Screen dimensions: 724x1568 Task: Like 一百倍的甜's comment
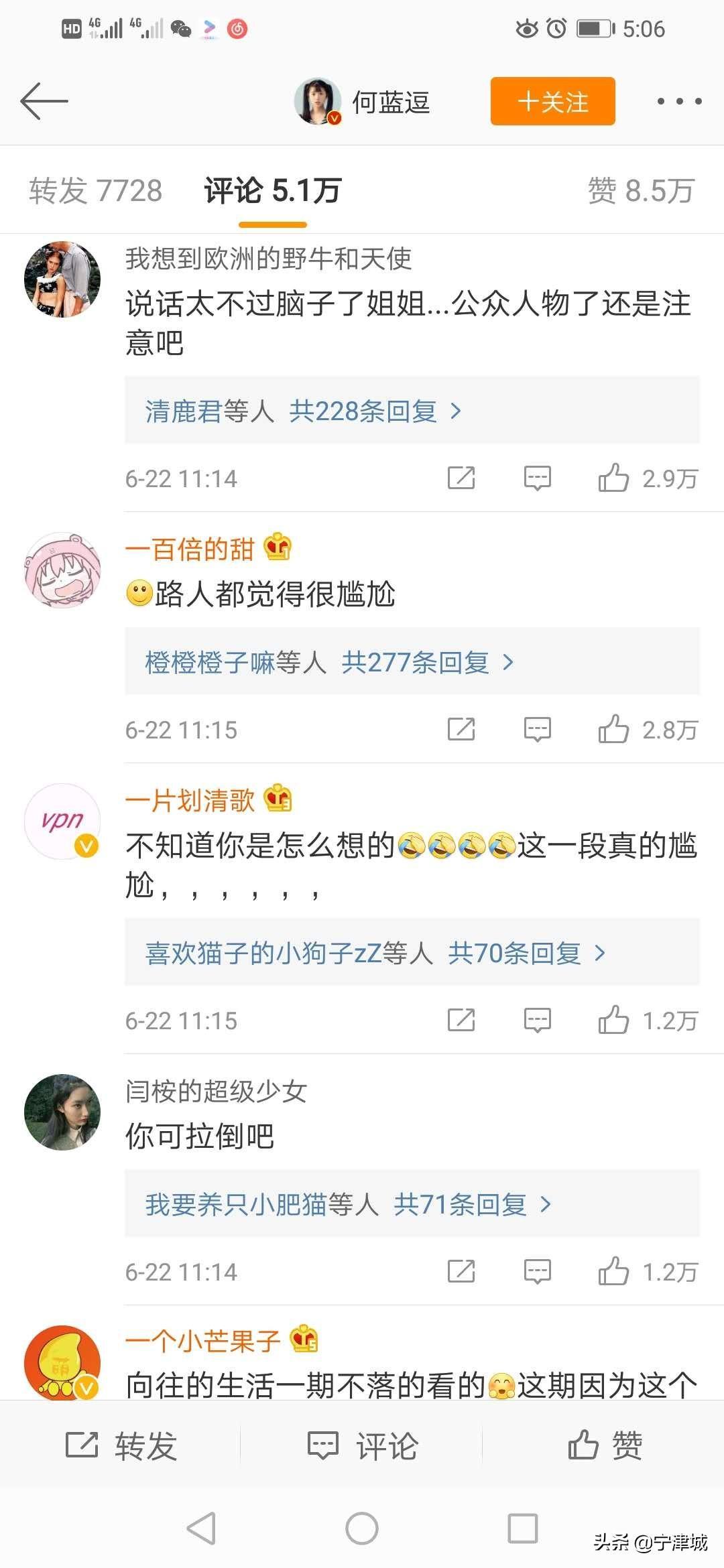tap(613, 730)
